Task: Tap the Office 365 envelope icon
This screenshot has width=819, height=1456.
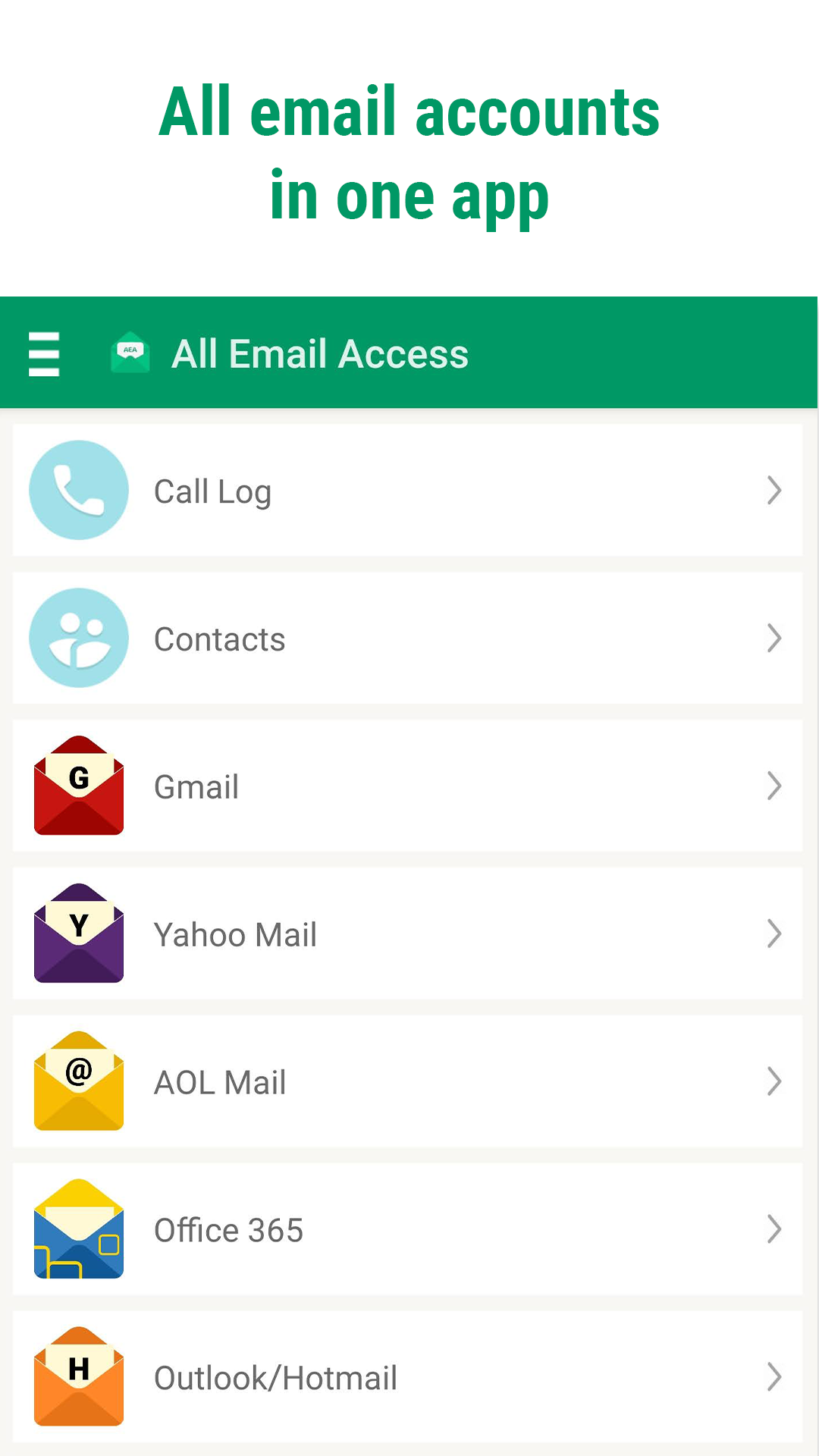Action: point(78,1230)
